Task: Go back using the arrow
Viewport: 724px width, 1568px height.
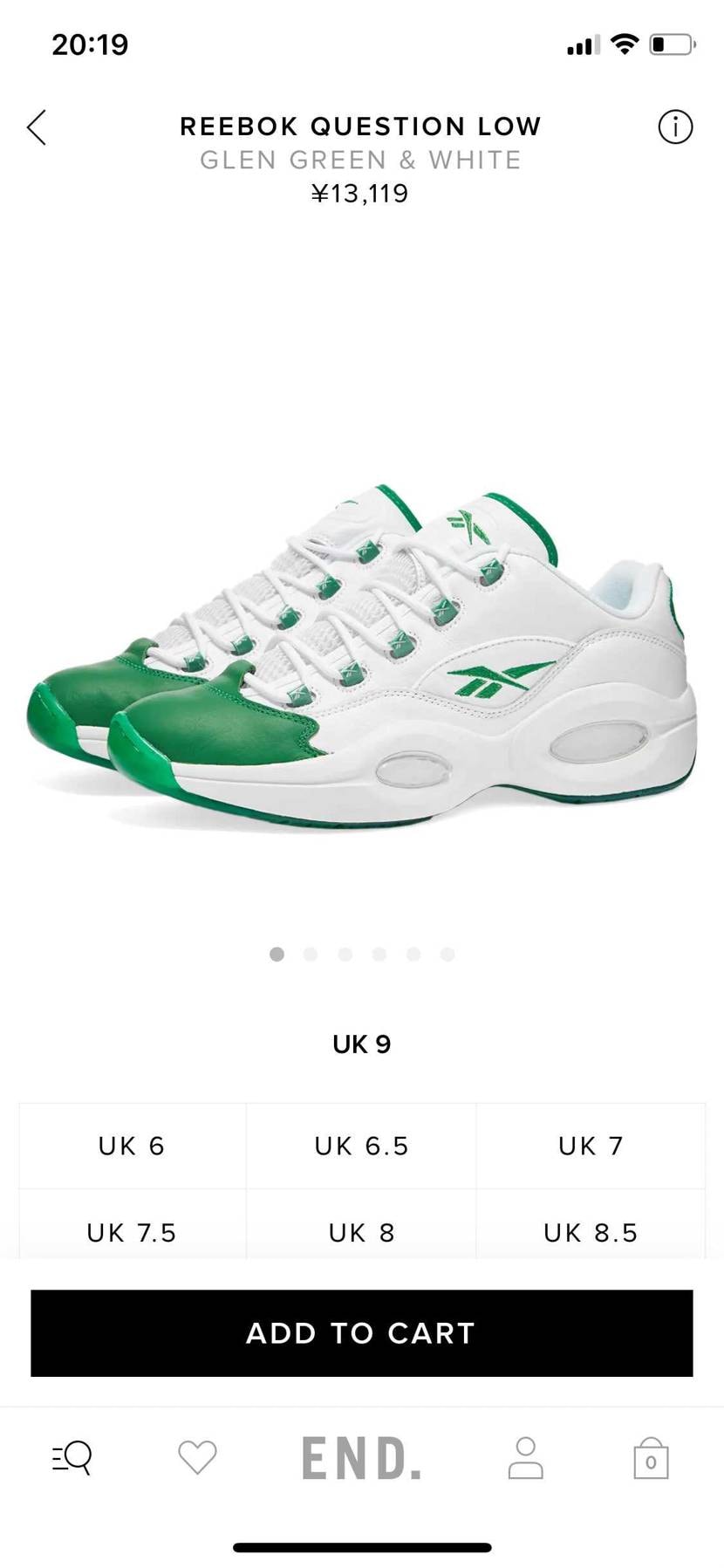Action: 37,127
